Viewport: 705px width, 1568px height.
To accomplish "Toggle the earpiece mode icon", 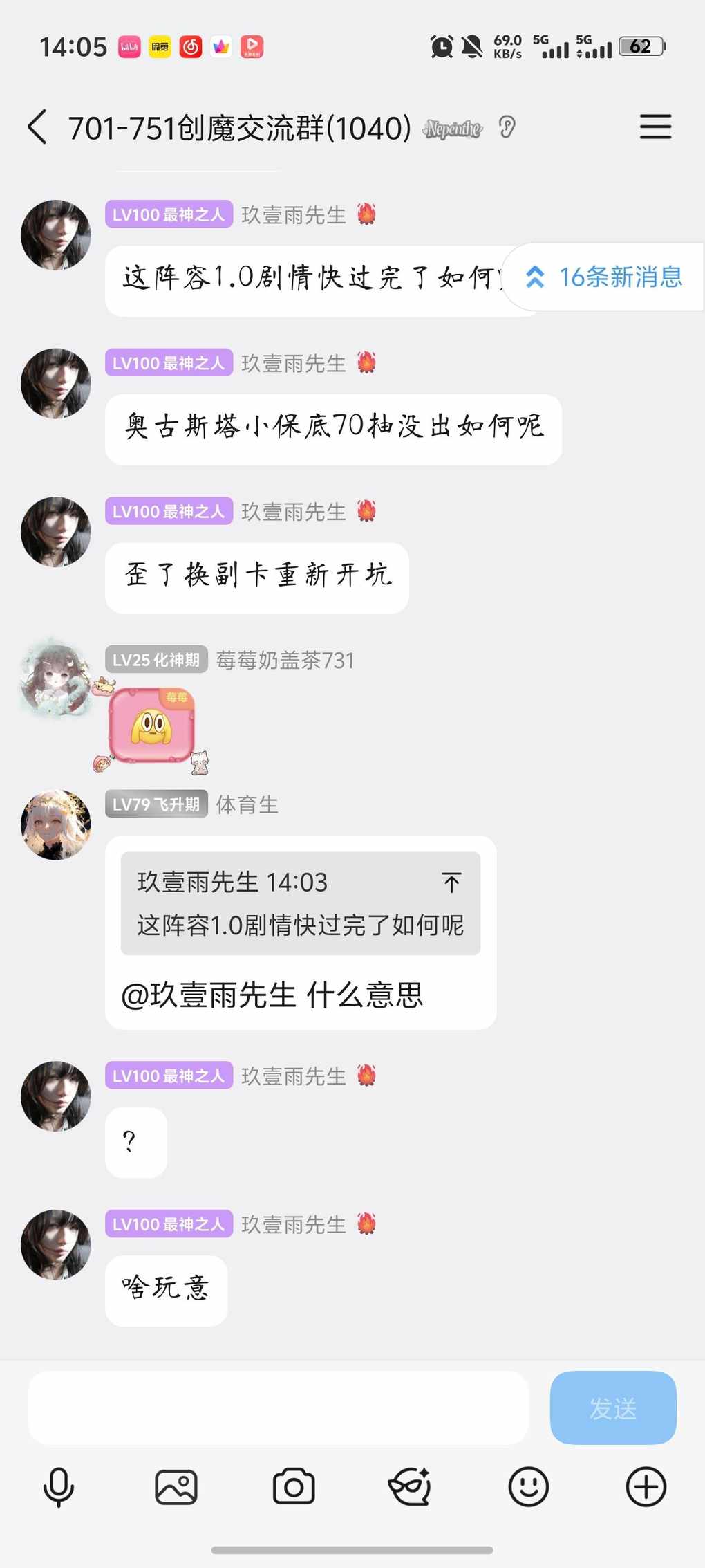I will [507, 127].
